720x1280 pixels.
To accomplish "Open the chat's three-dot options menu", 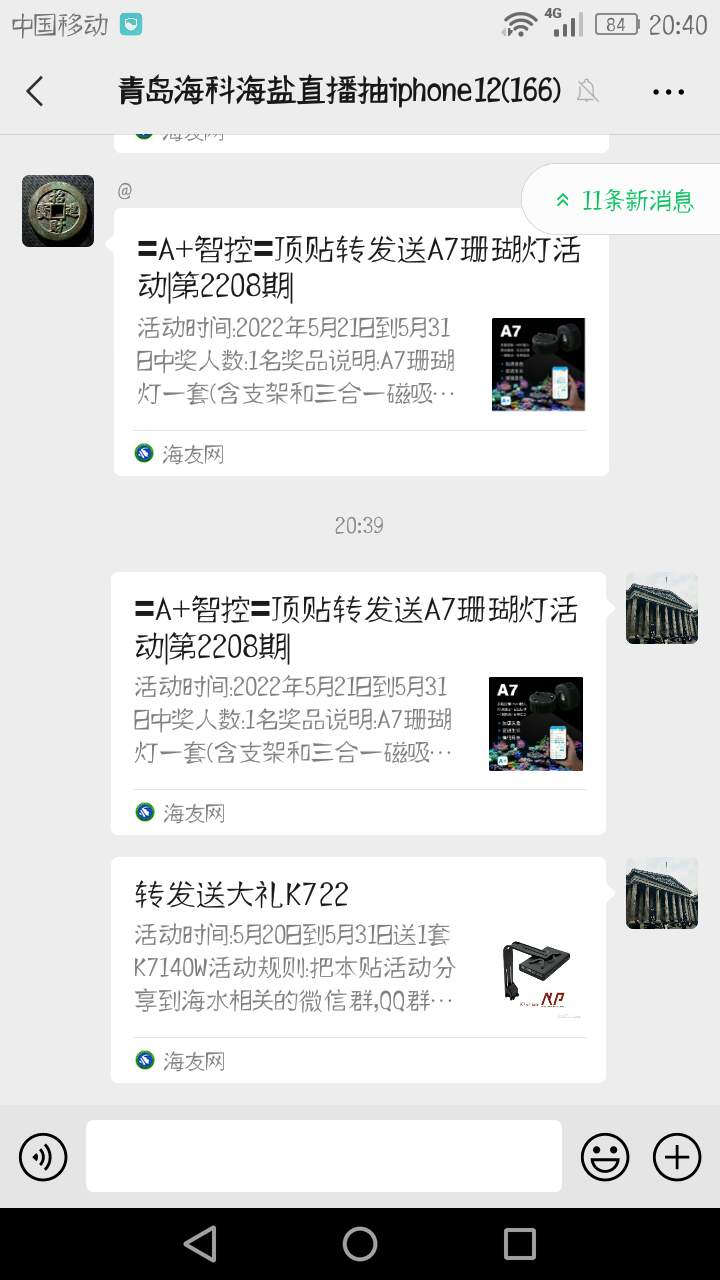I will 668,91.
